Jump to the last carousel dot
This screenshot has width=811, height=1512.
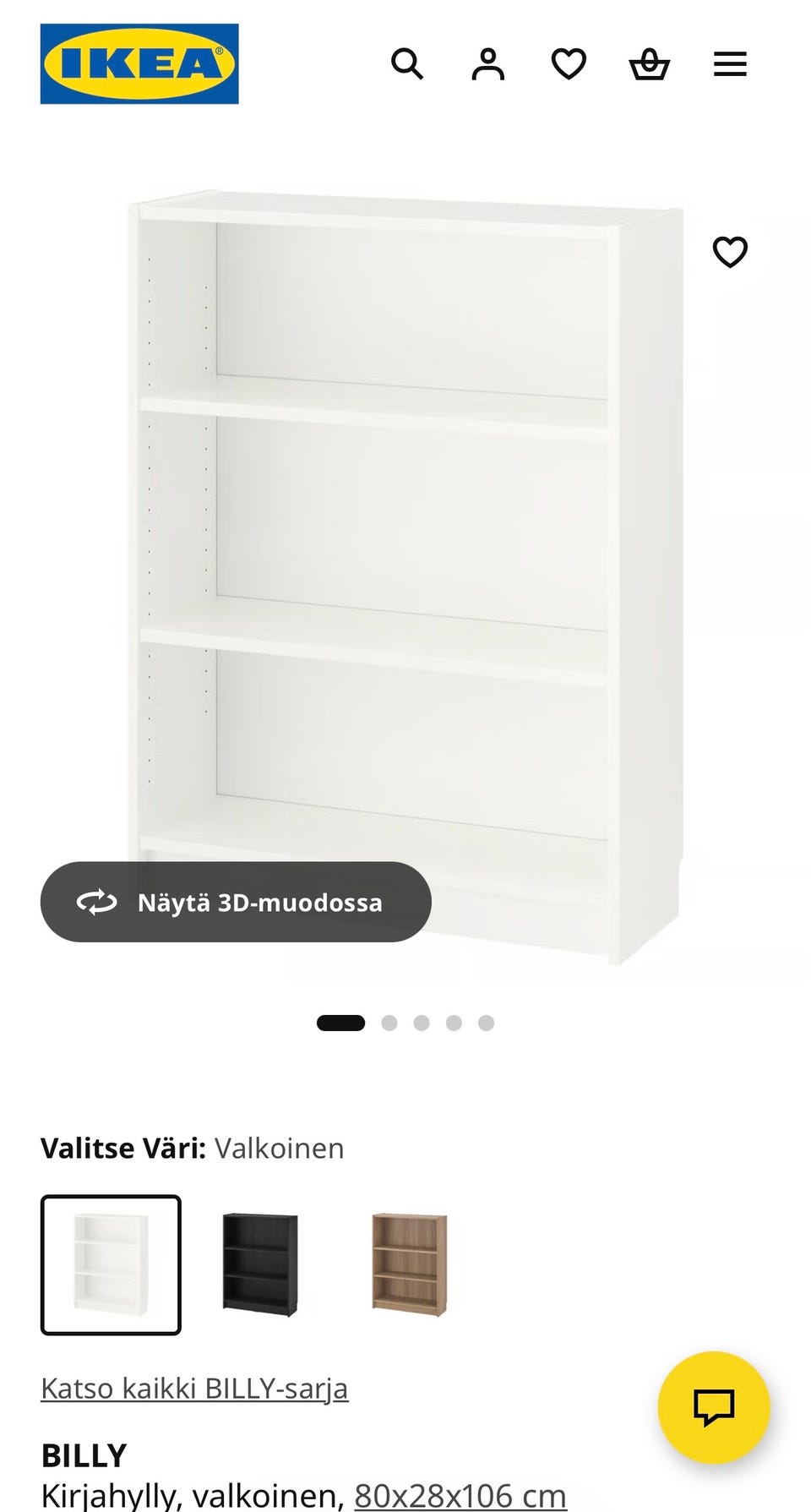click(x=486, y=1022)
